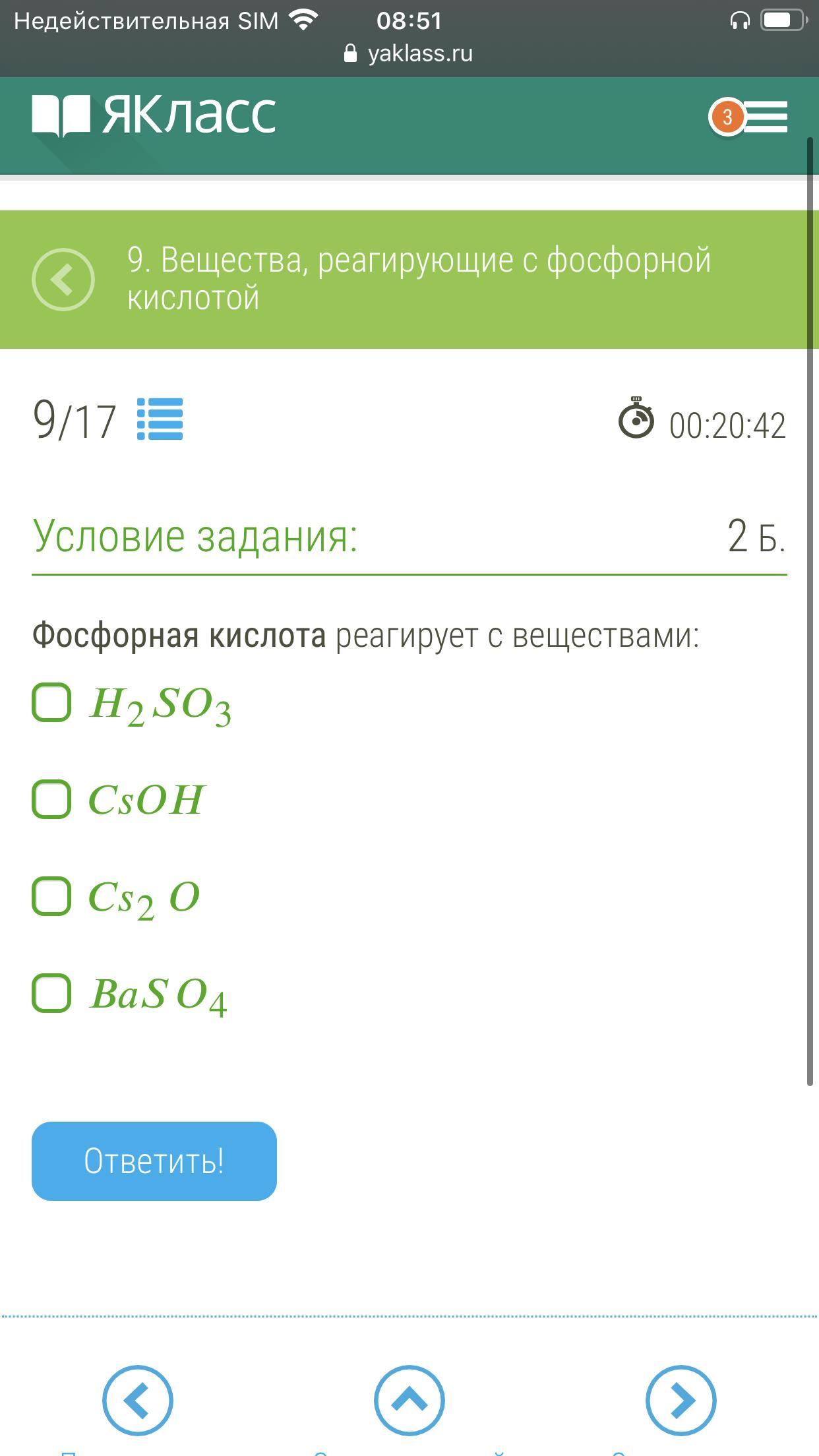Tap the up arrow circle button

click(409, 1401)
